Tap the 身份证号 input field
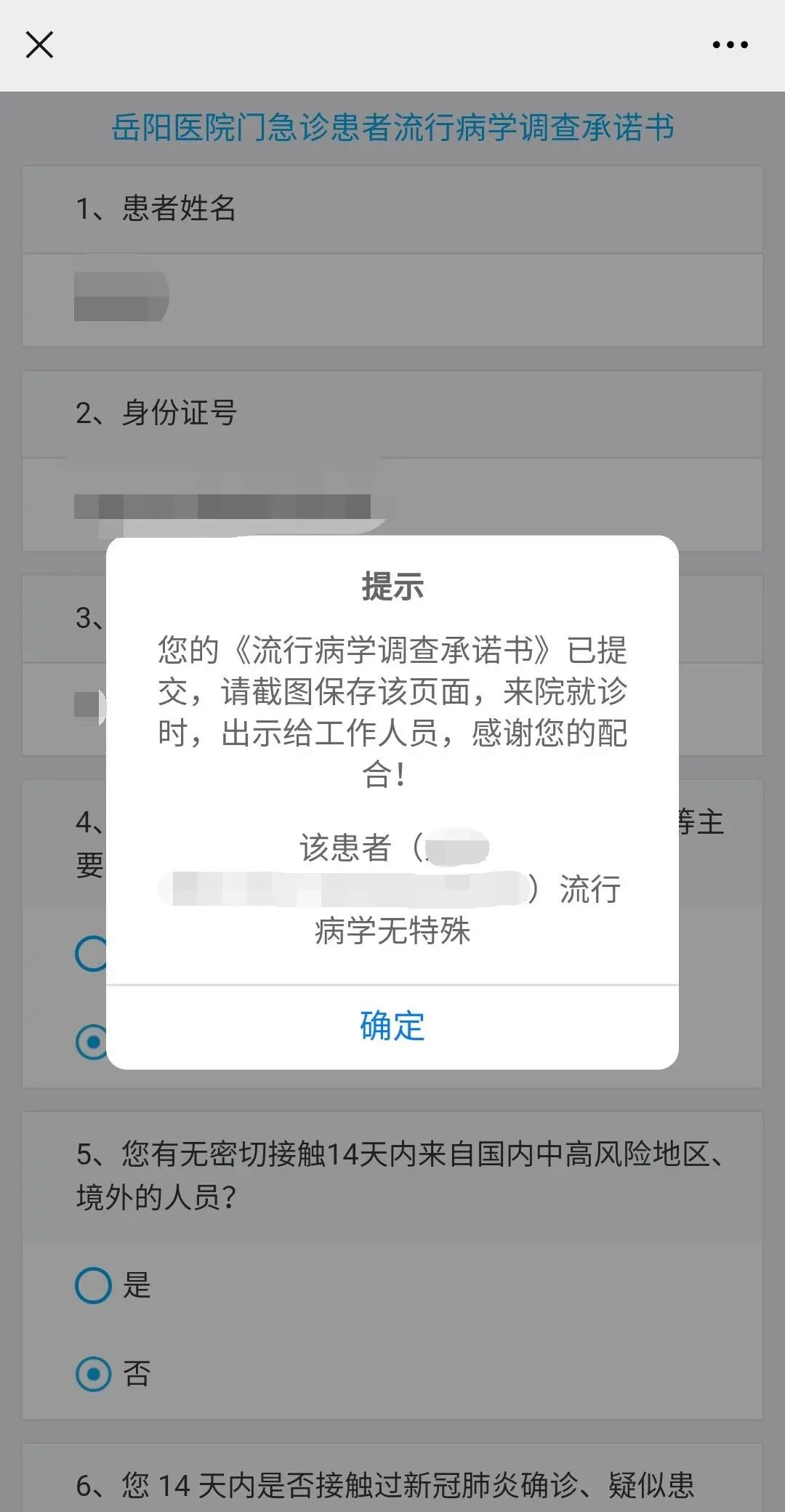 tap(392, 504)
